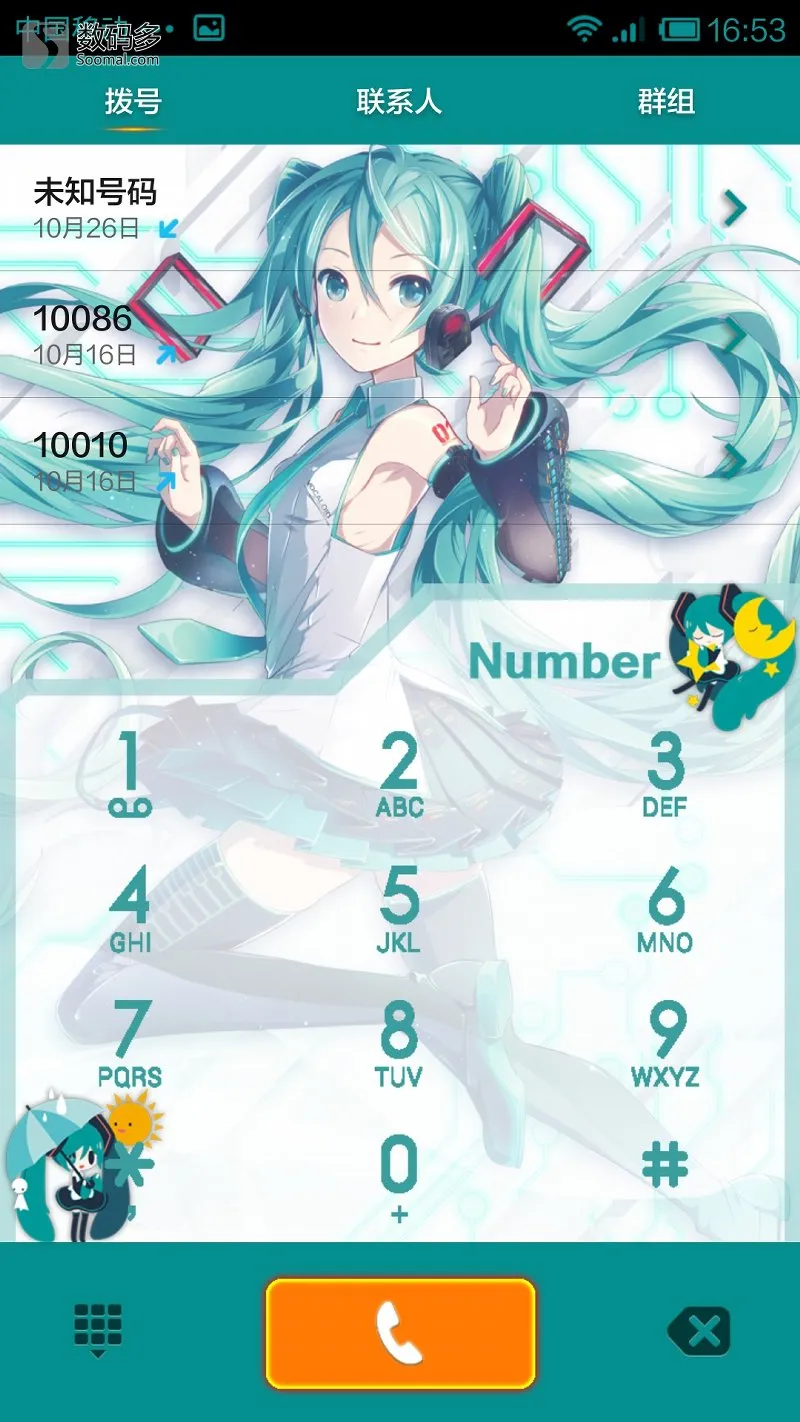Image resolution: width=800 pixels, height=1422 pixels.
Task: Enter digit 7 PQRS
Action: pyautogui.click(x=131, y=1043)
